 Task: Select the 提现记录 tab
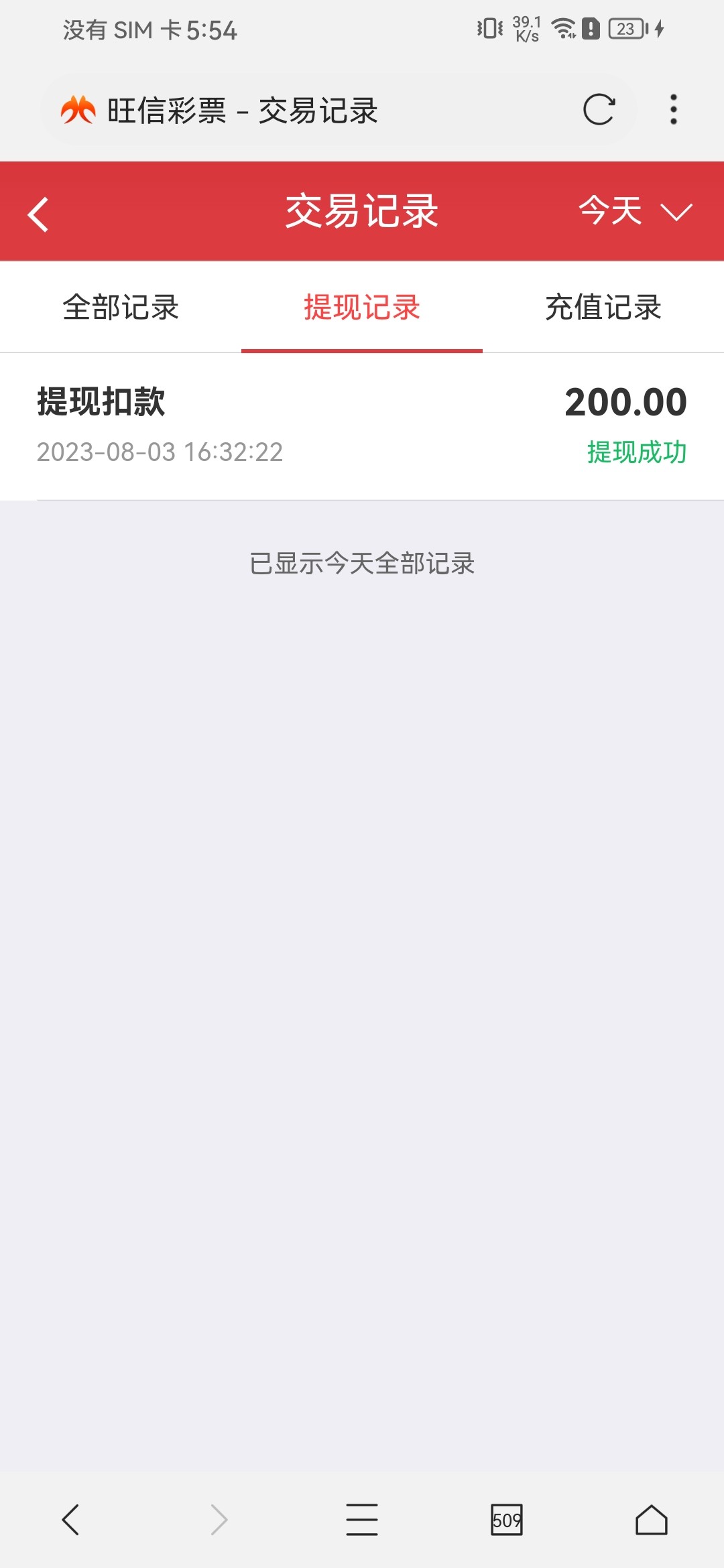[x=362, y=308]
